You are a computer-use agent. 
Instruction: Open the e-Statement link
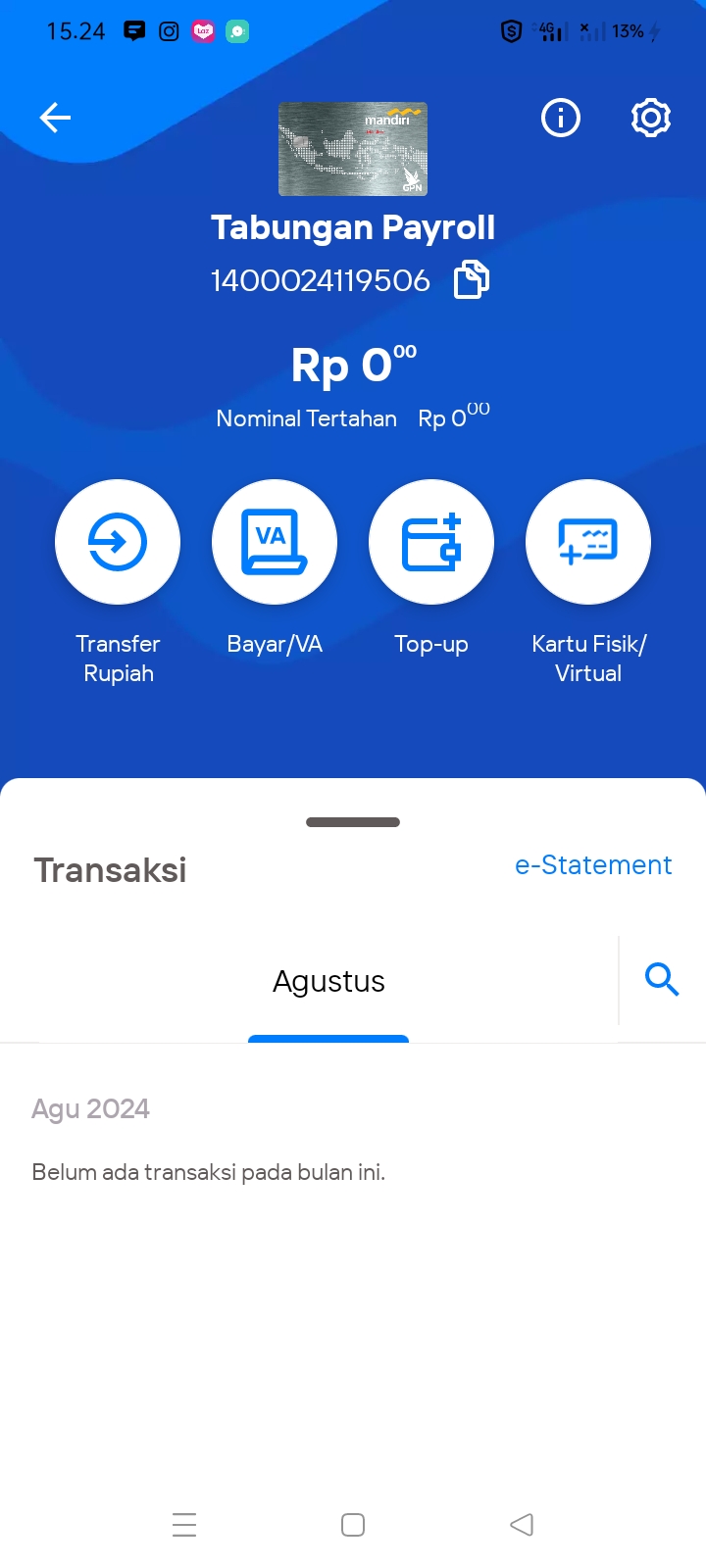pos(593,865)
